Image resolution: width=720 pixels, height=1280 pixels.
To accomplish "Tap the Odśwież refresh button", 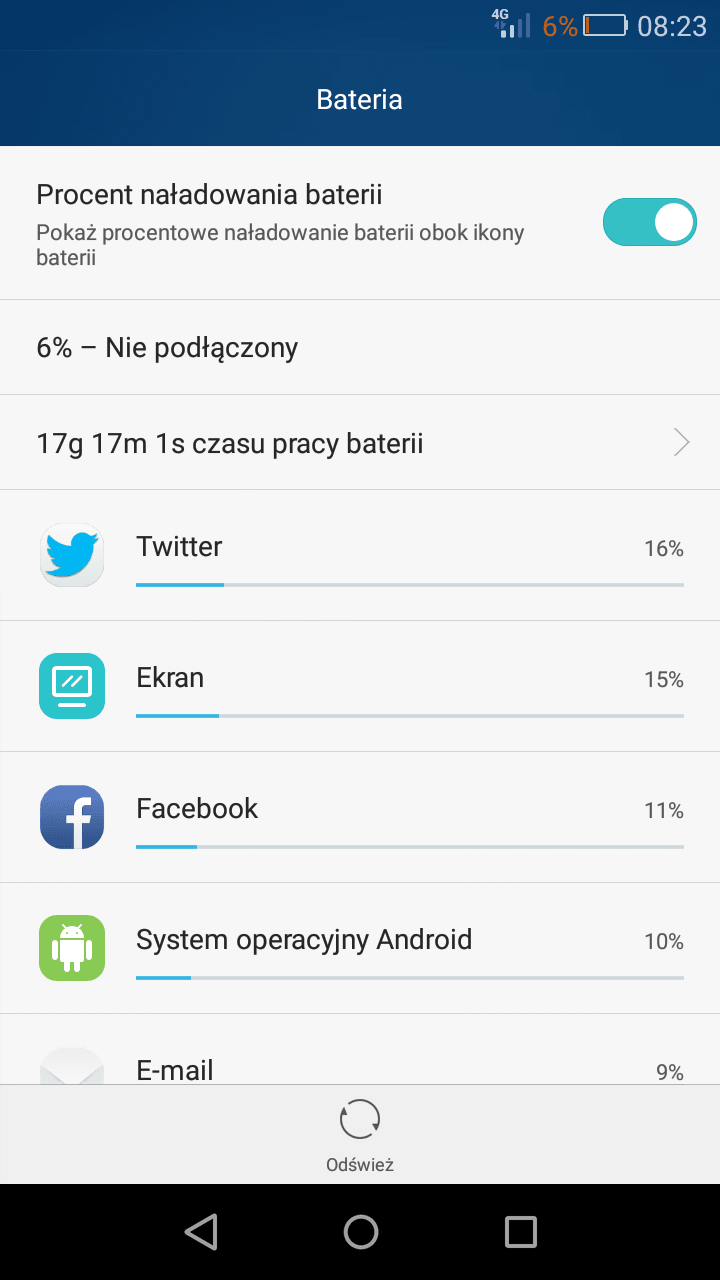I will [360, 1135].
